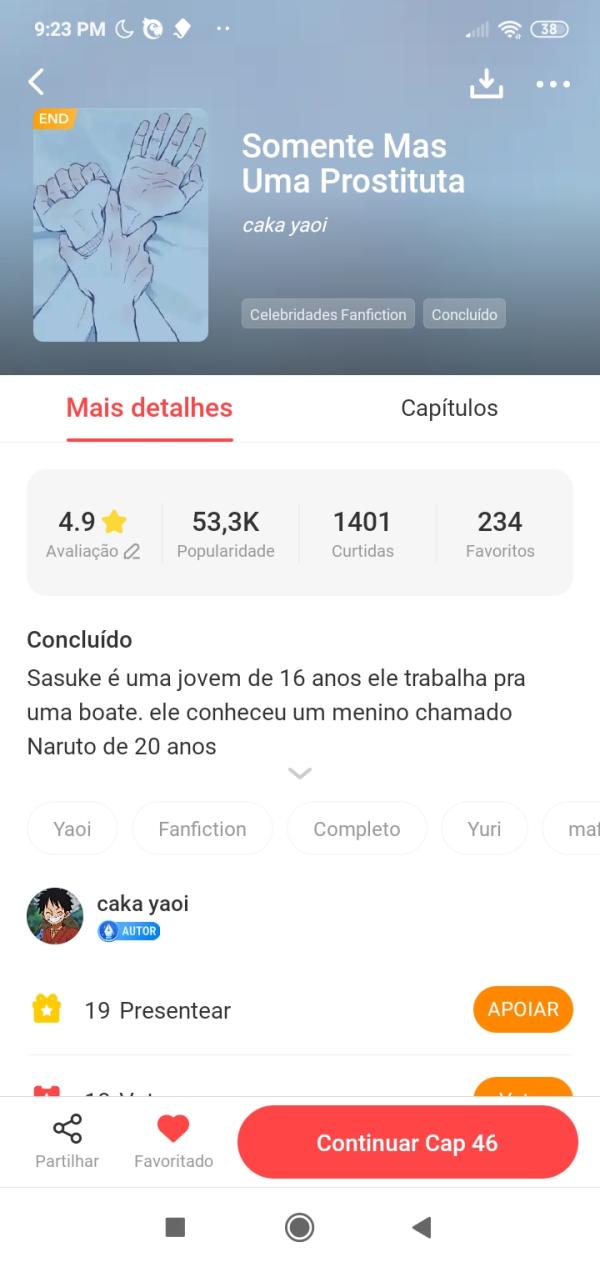Image resolution: width=600 pixels, height=1267 pixels.
Task: Share the story with Partilhar
Action: [x=67, y=1143]
